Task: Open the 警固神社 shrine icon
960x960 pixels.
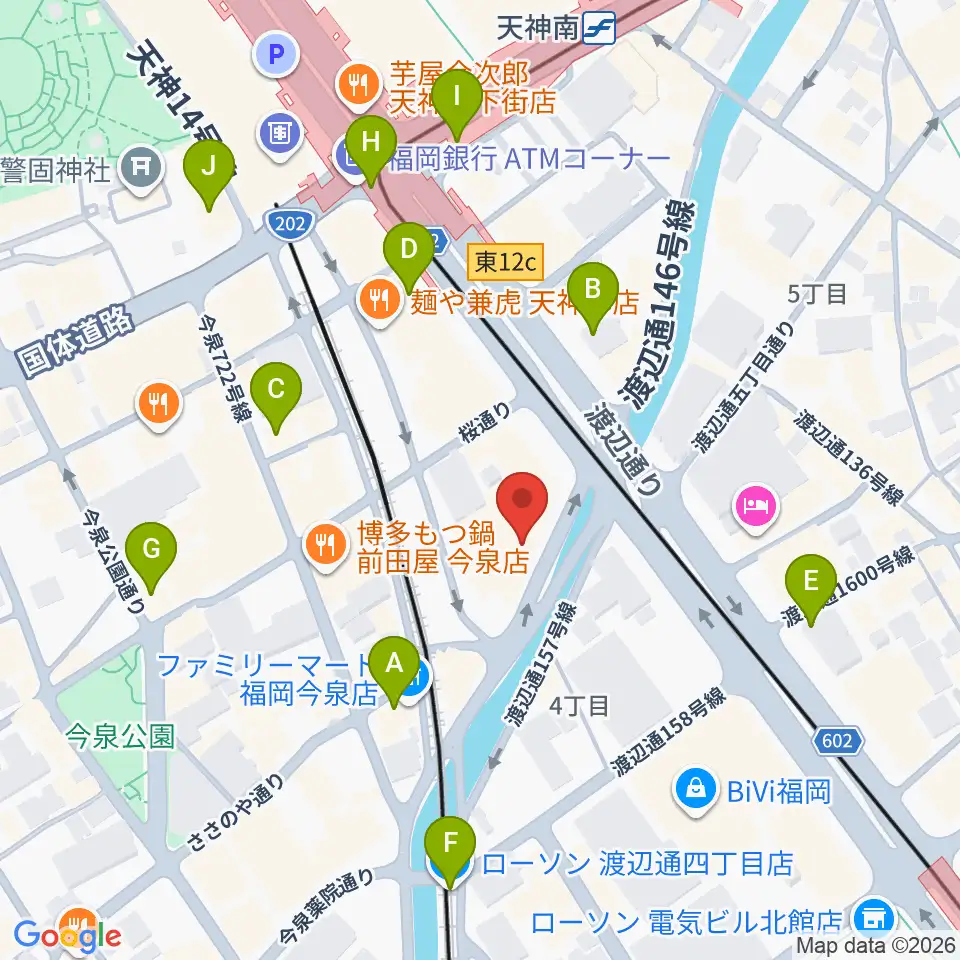Action: coord(141,169)
